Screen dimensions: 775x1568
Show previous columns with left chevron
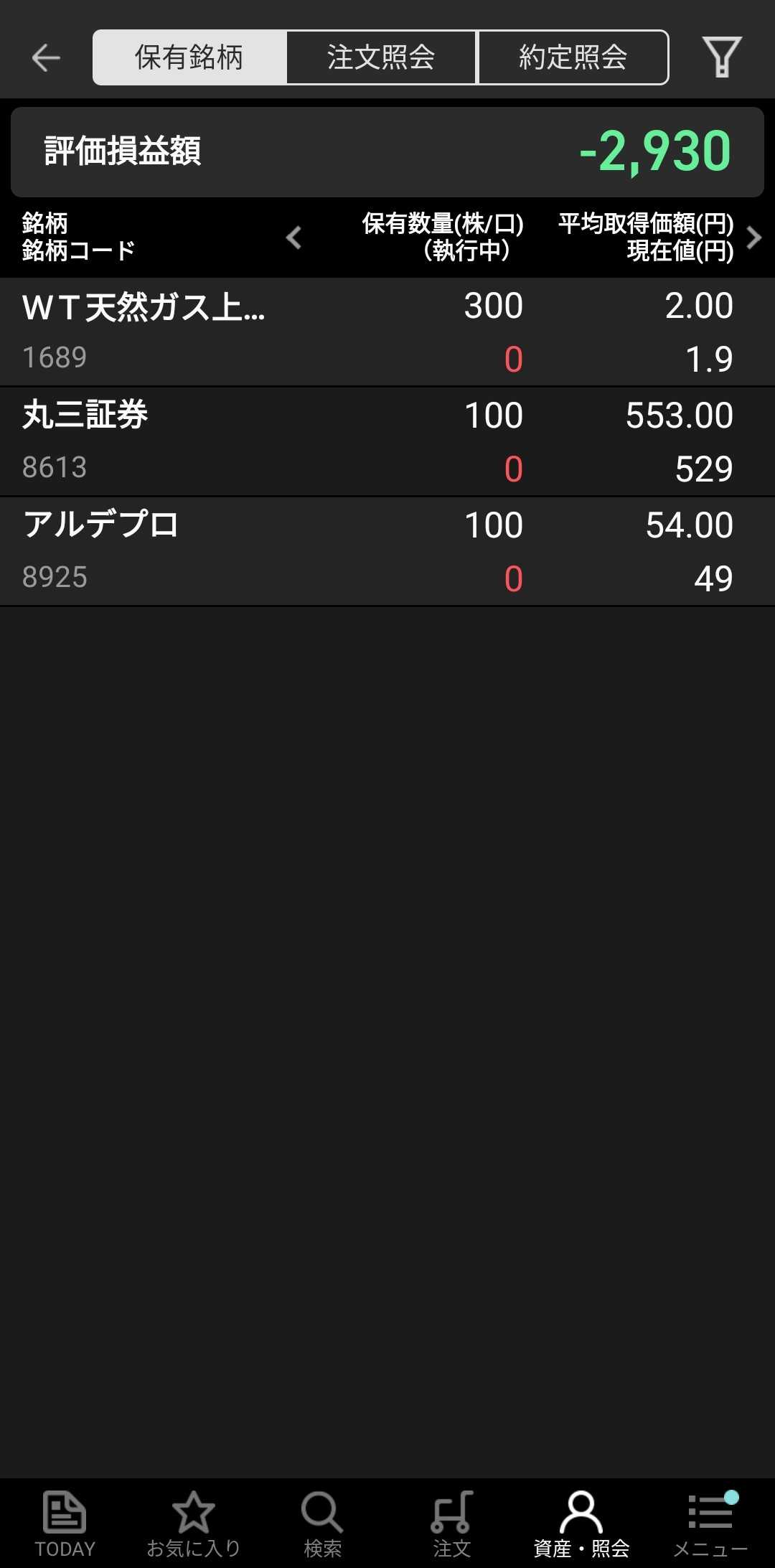click(293, 238)
